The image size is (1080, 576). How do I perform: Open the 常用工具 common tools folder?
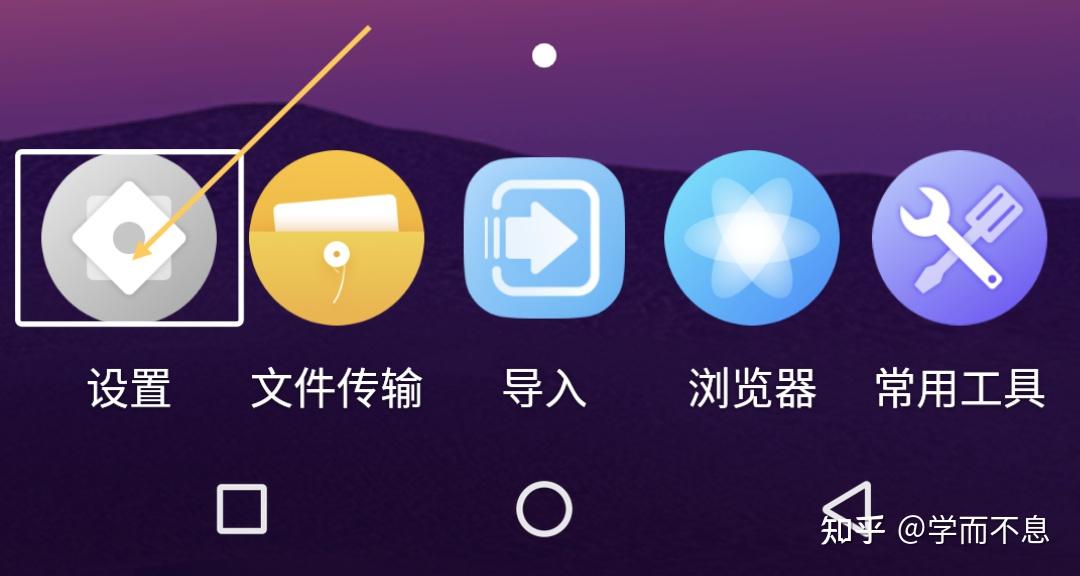coord(959,238)
